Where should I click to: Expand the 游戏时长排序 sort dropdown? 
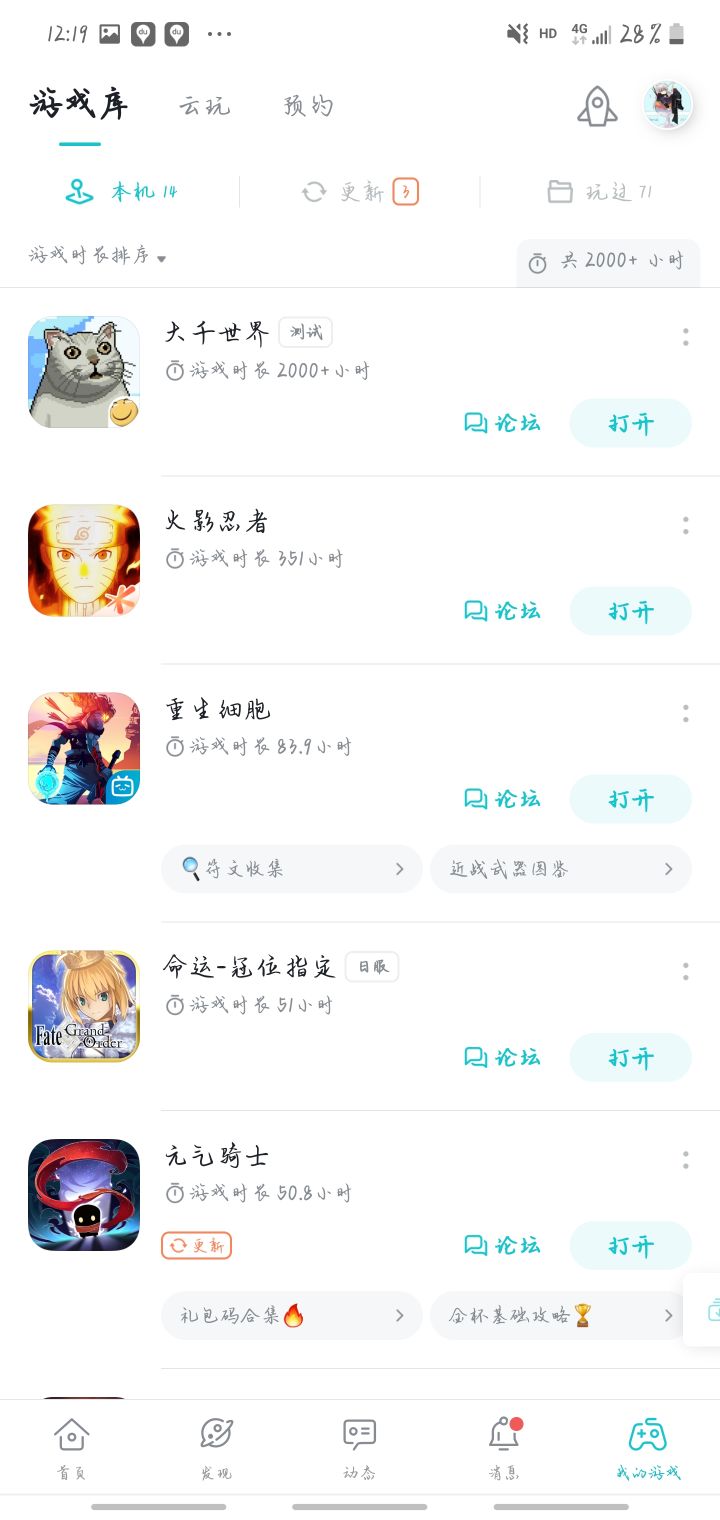(98, 256)
